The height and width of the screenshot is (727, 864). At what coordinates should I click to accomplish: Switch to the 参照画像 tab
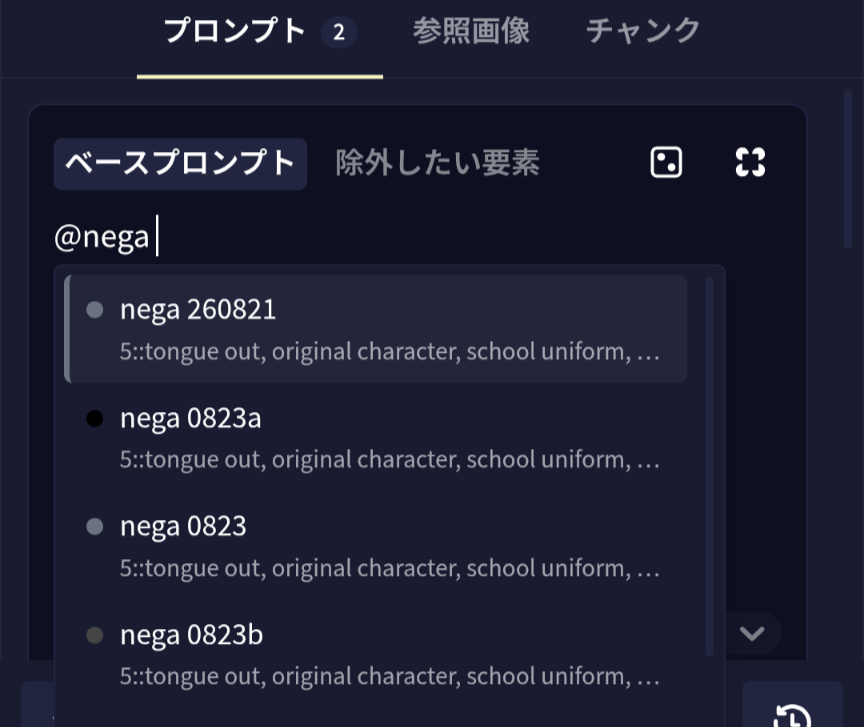point(471,31)
